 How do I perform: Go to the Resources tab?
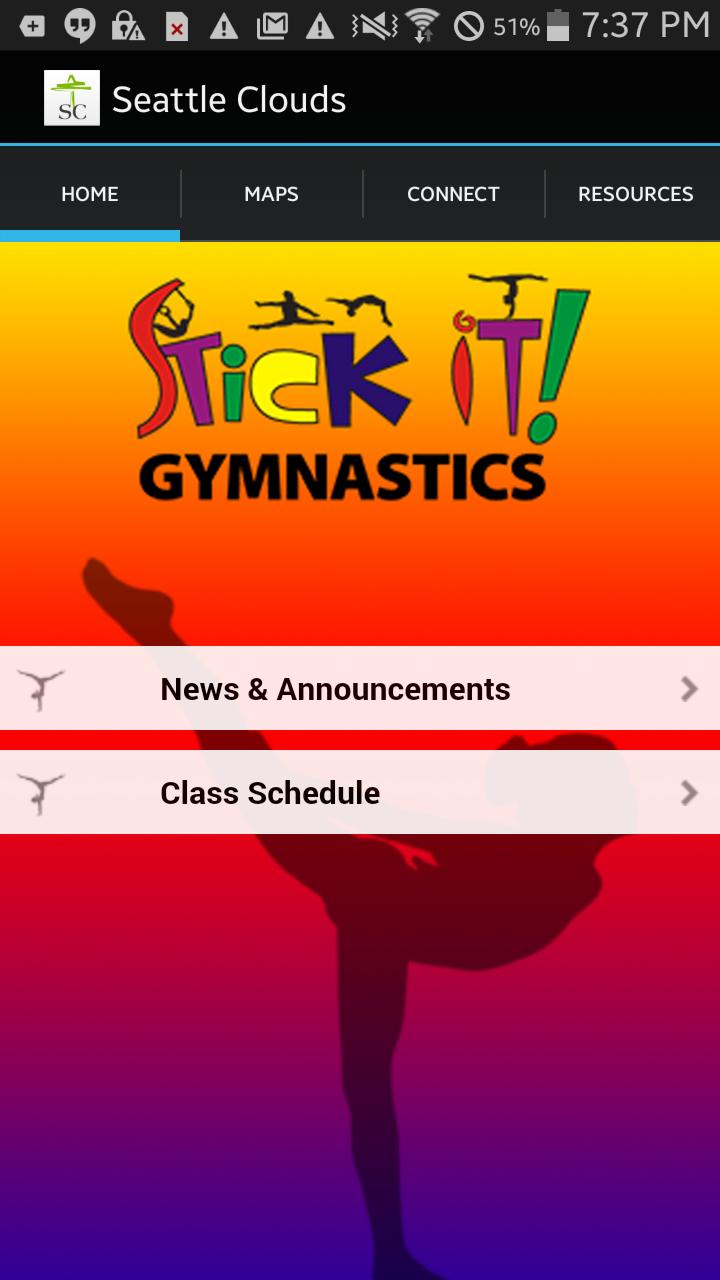(635, 194)
